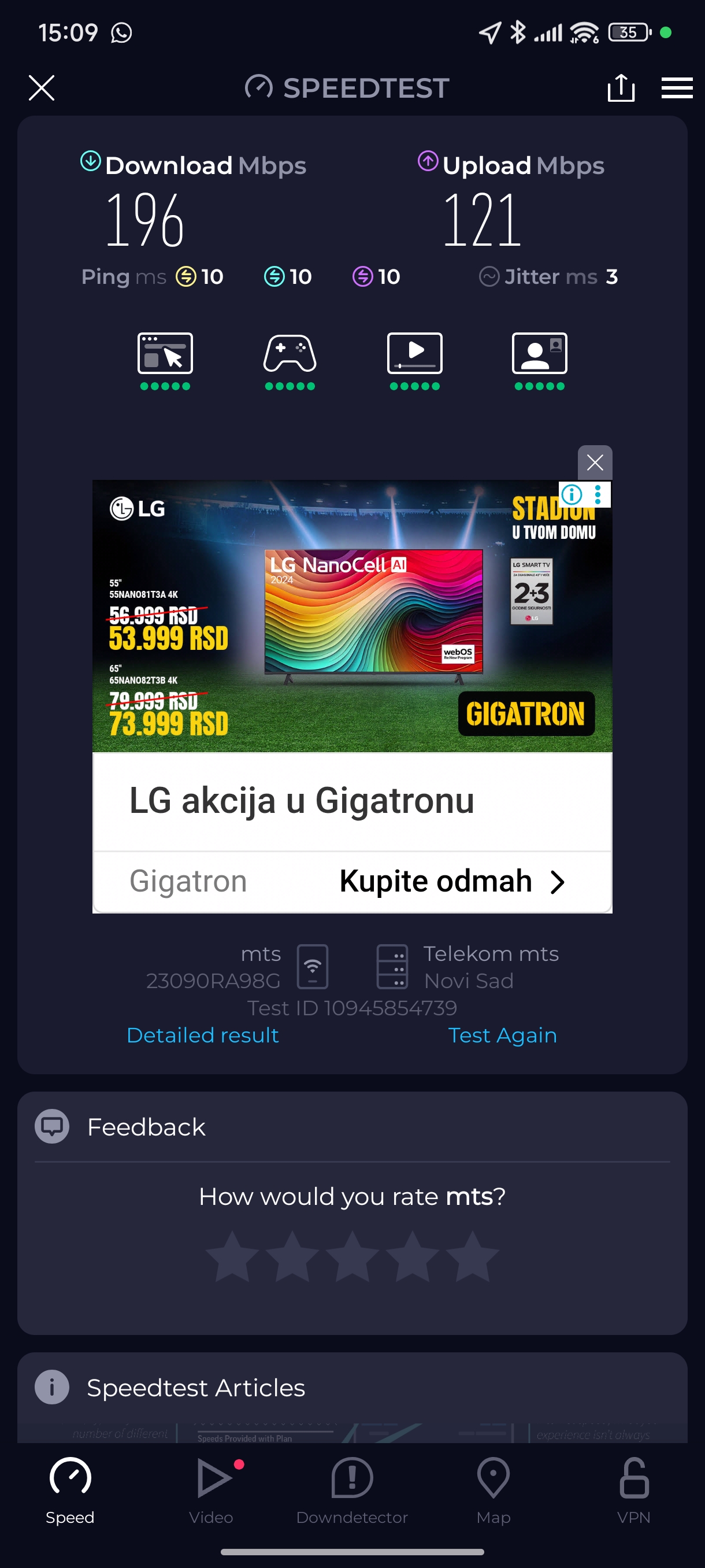Run the test with Test Again
Screen dimensions: 705x1568
(502, 1035)
